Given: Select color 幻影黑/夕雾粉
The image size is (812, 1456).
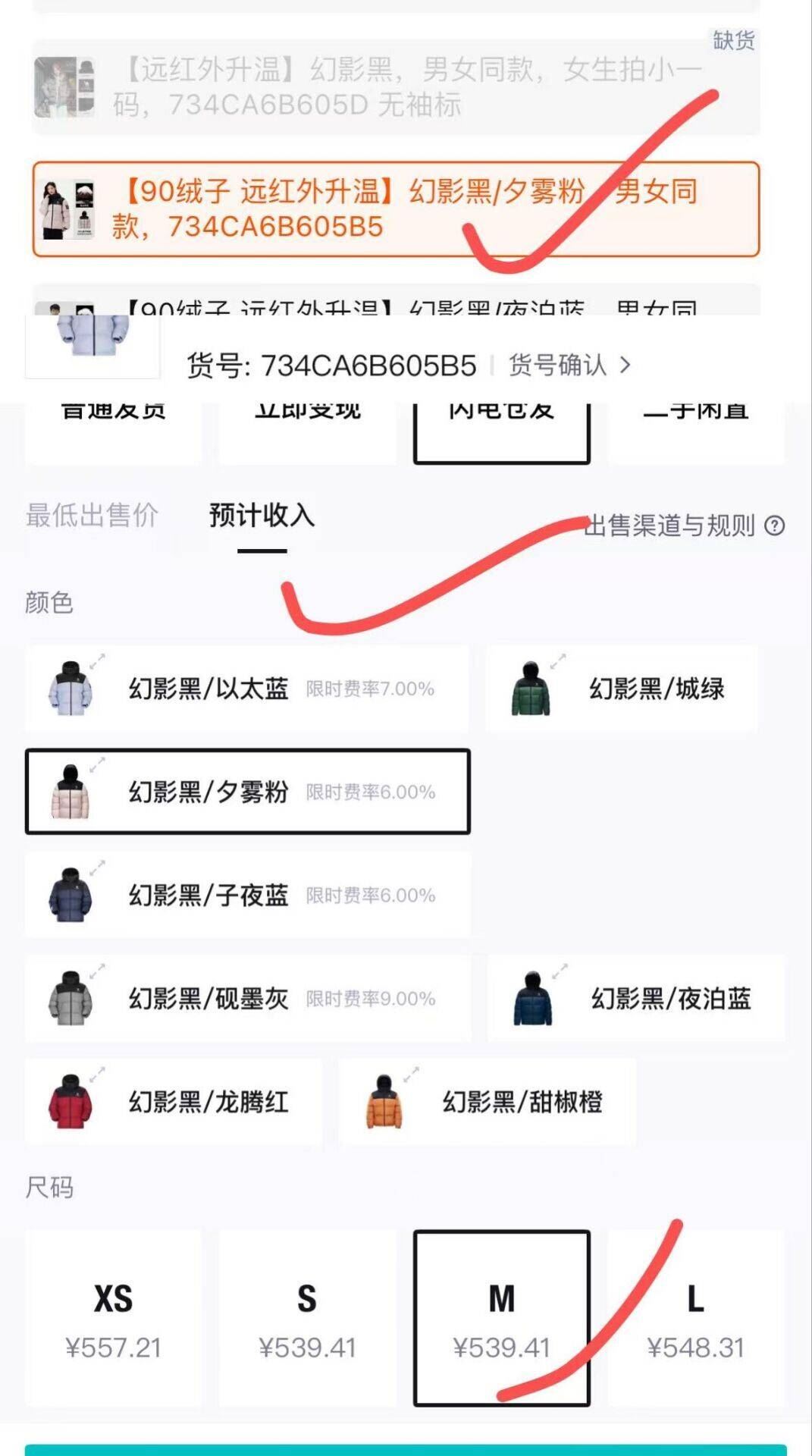Looking at the screenshot, I should tap(247, 792).
